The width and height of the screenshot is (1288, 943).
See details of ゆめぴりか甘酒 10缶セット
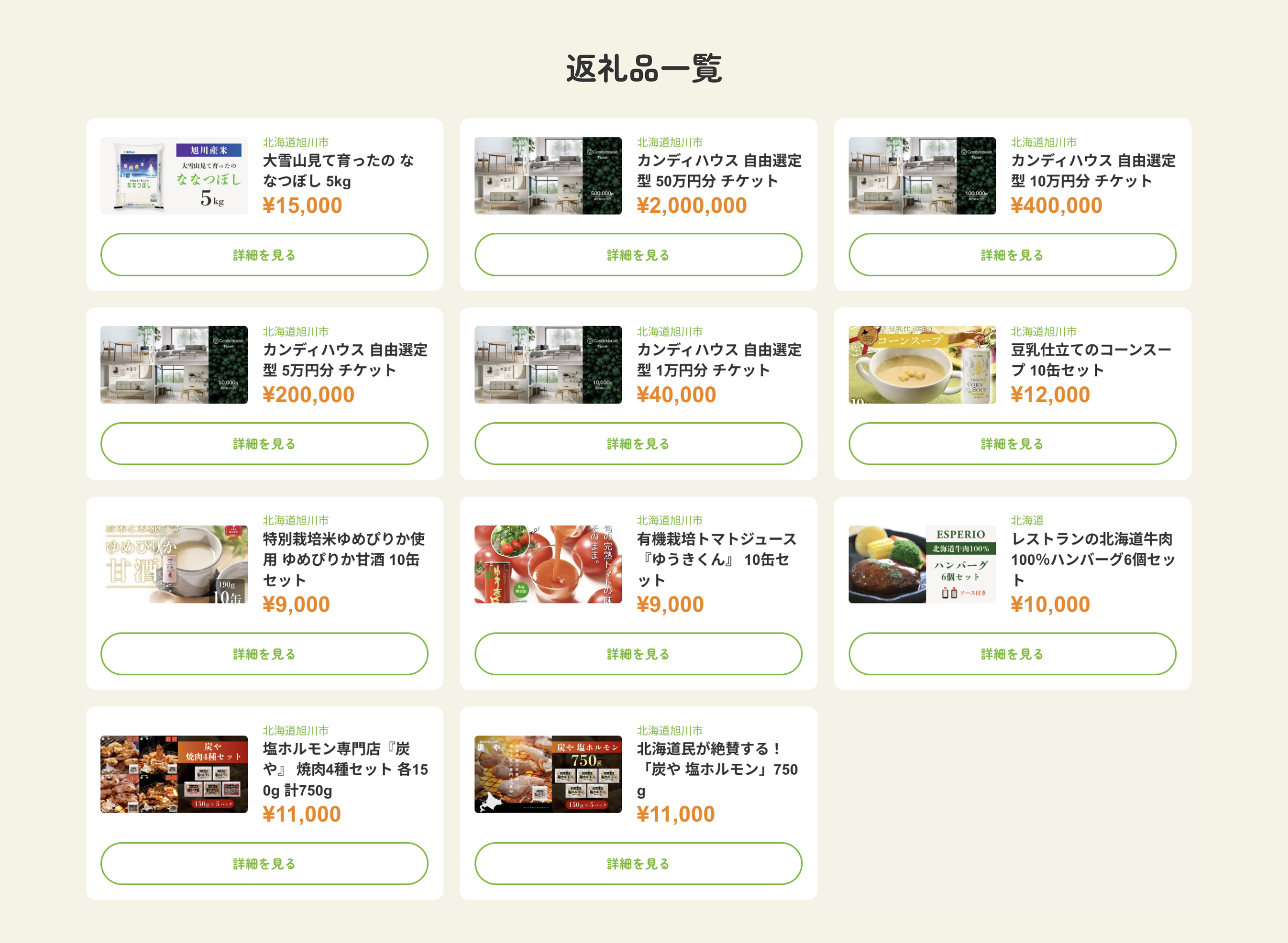click(264, 653)
